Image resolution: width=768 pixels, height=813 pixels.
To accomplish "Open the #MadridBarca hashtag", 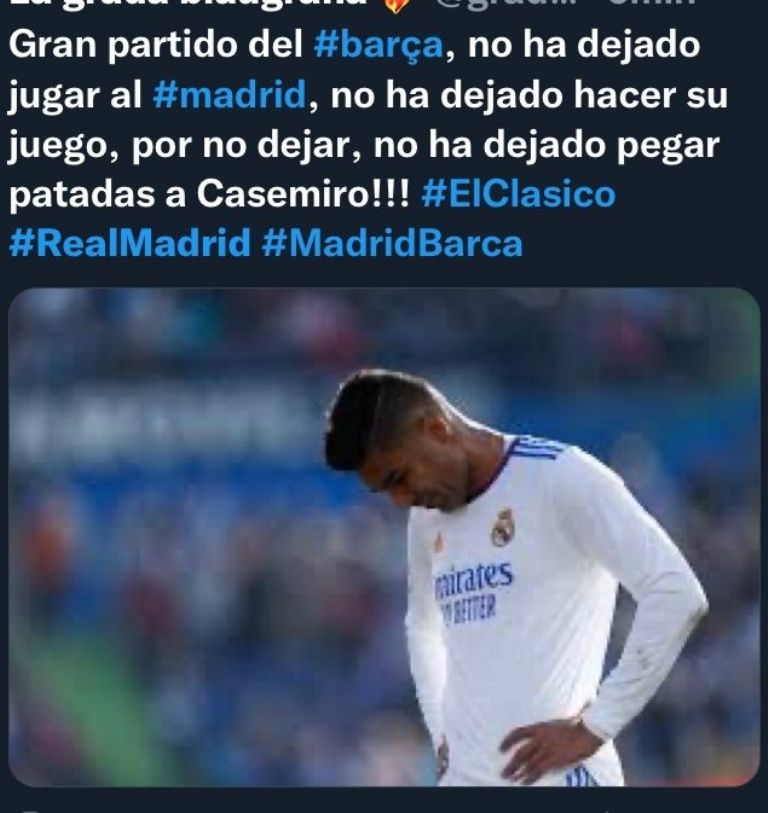I will coord(392,243).
